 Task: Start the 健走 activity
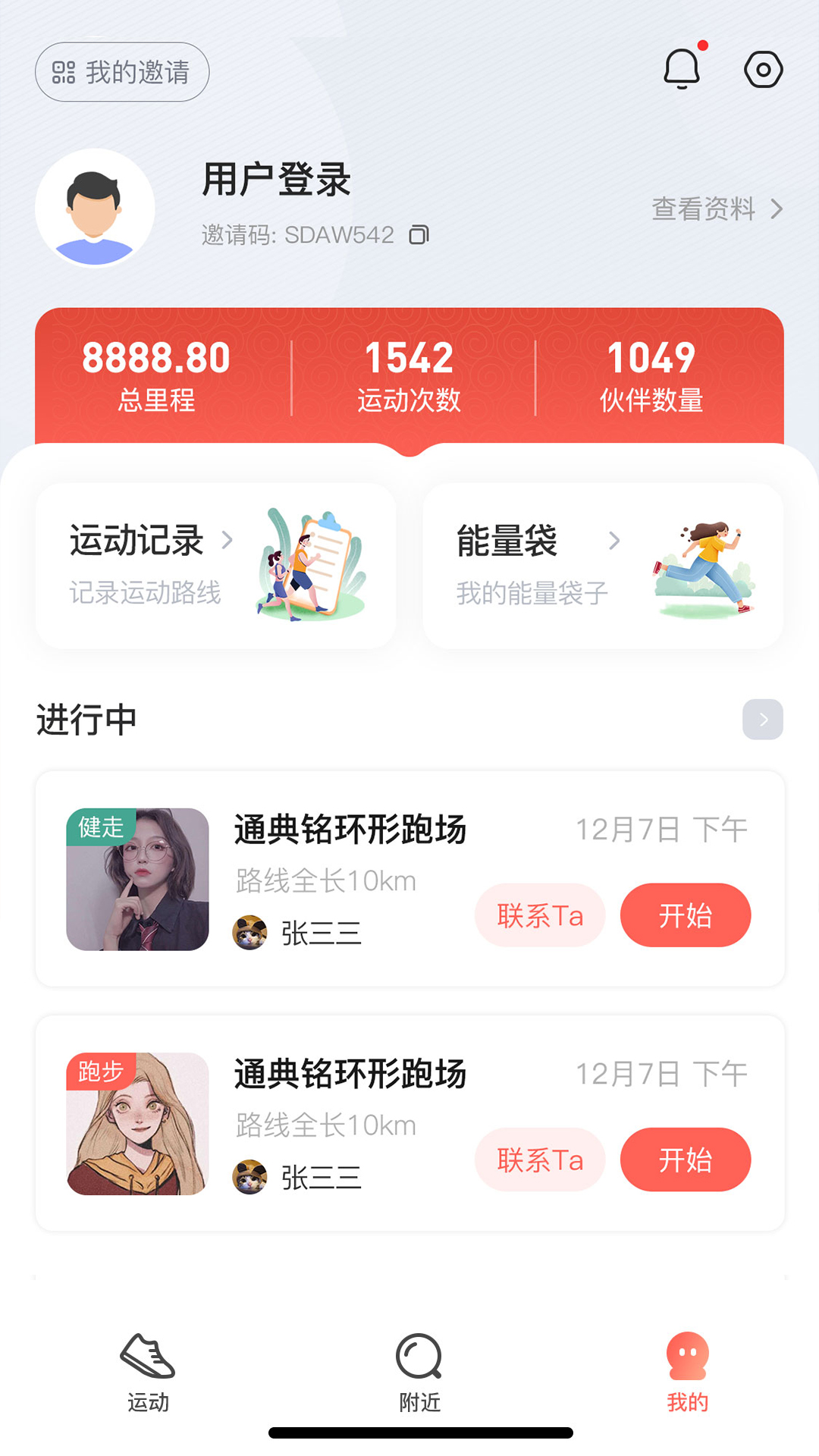686,915
